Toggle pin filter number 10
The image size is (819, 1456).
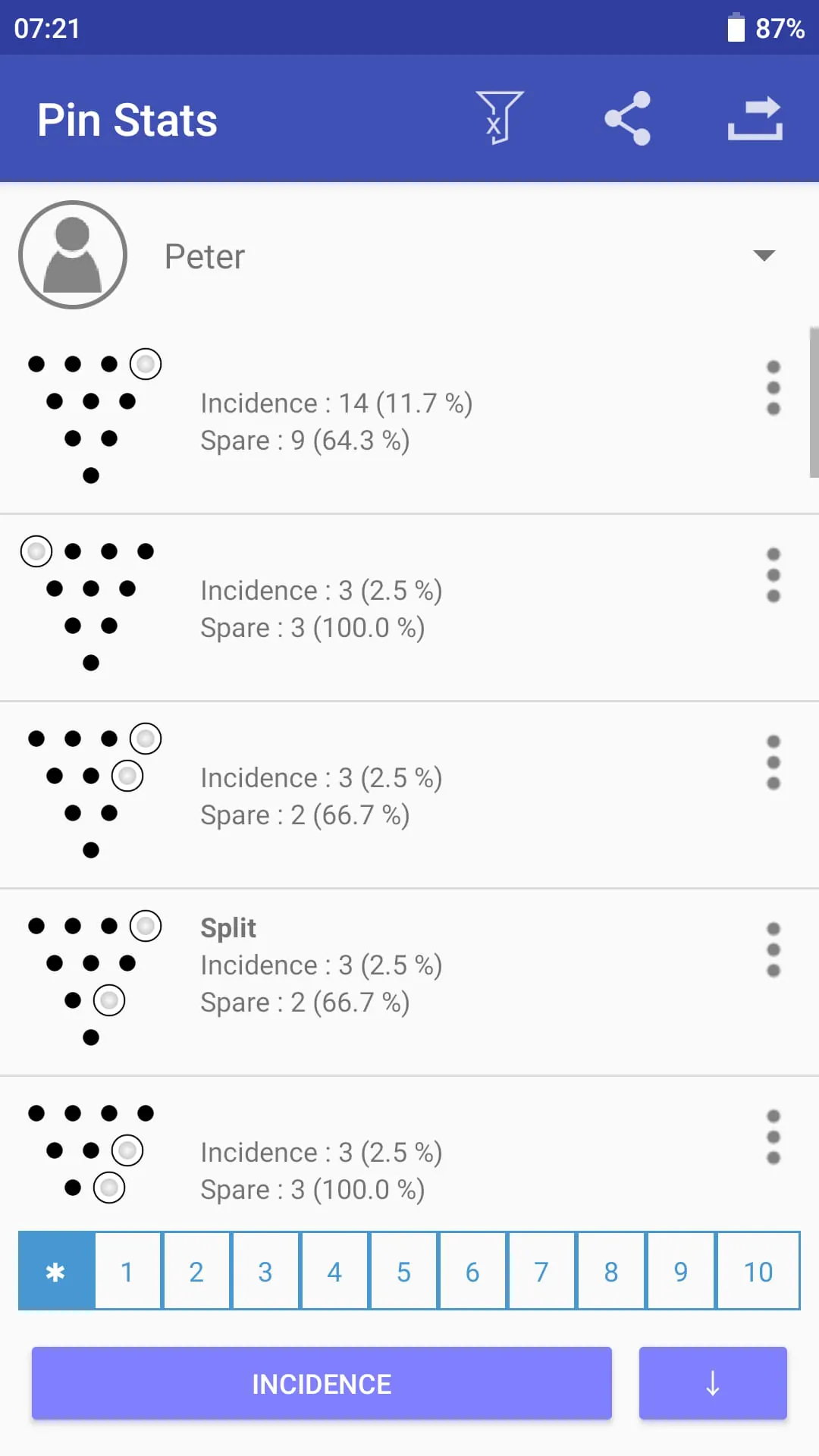758,1271
